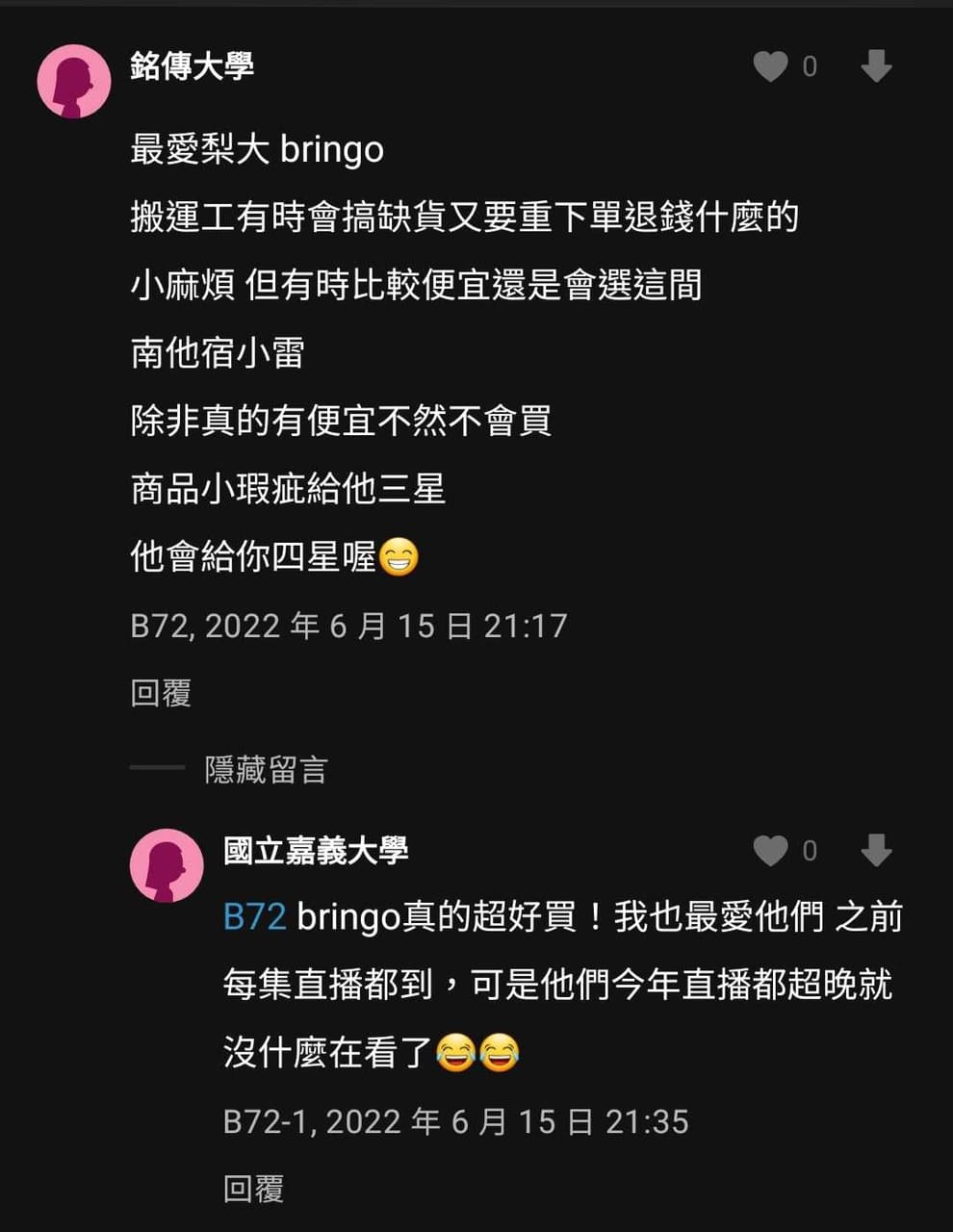Screen dimensions: 953x1232
Task: Like the 國立嘉義大學 reply
Action: point(770,851)
